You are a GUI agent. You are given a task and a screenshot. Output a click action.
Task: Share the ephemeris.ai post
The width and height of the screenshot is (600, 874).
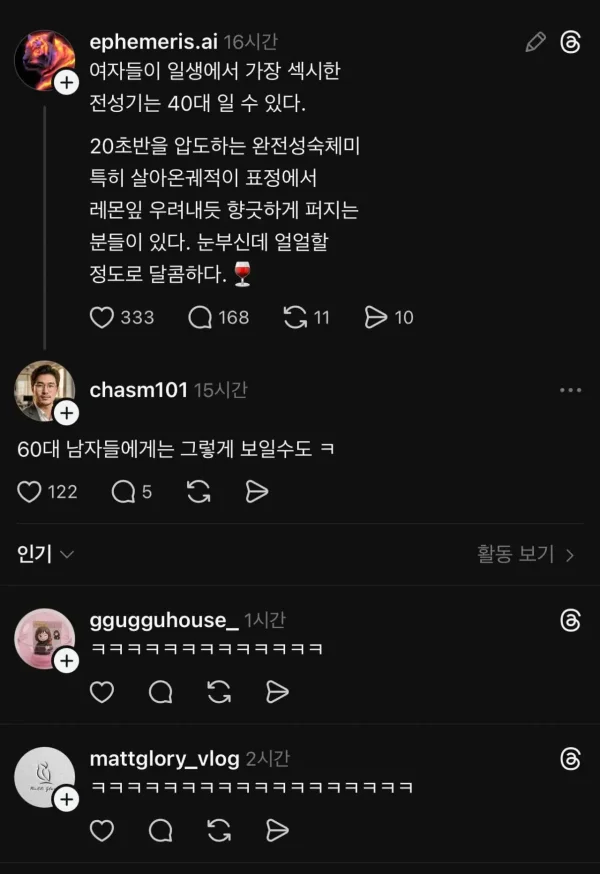(376, 317)
